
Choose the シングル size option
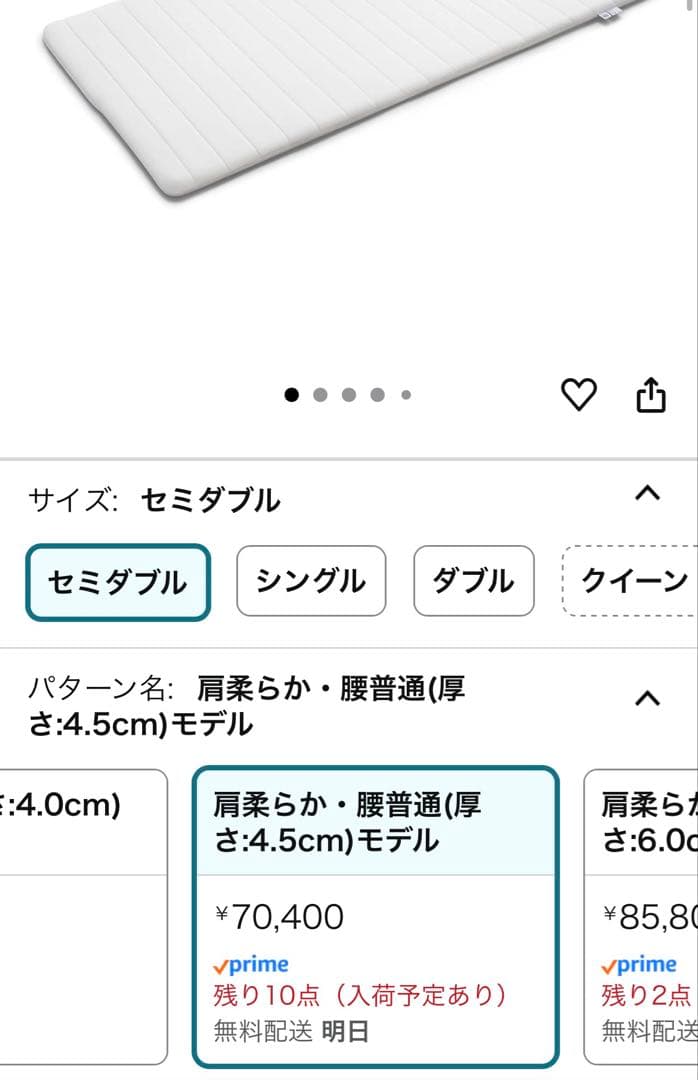coord(311,581)
